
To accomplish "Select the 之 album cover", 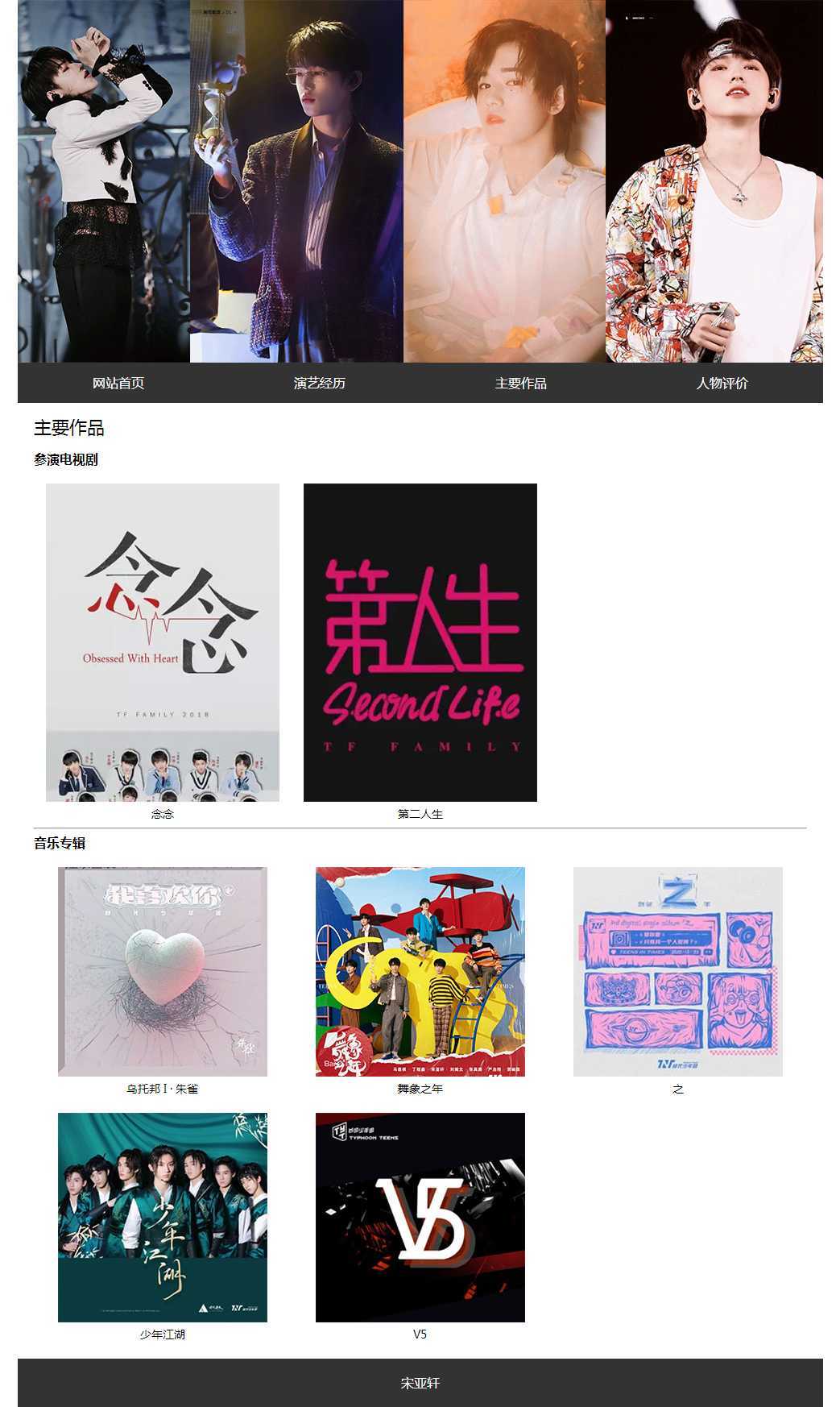I will [678, 971].
